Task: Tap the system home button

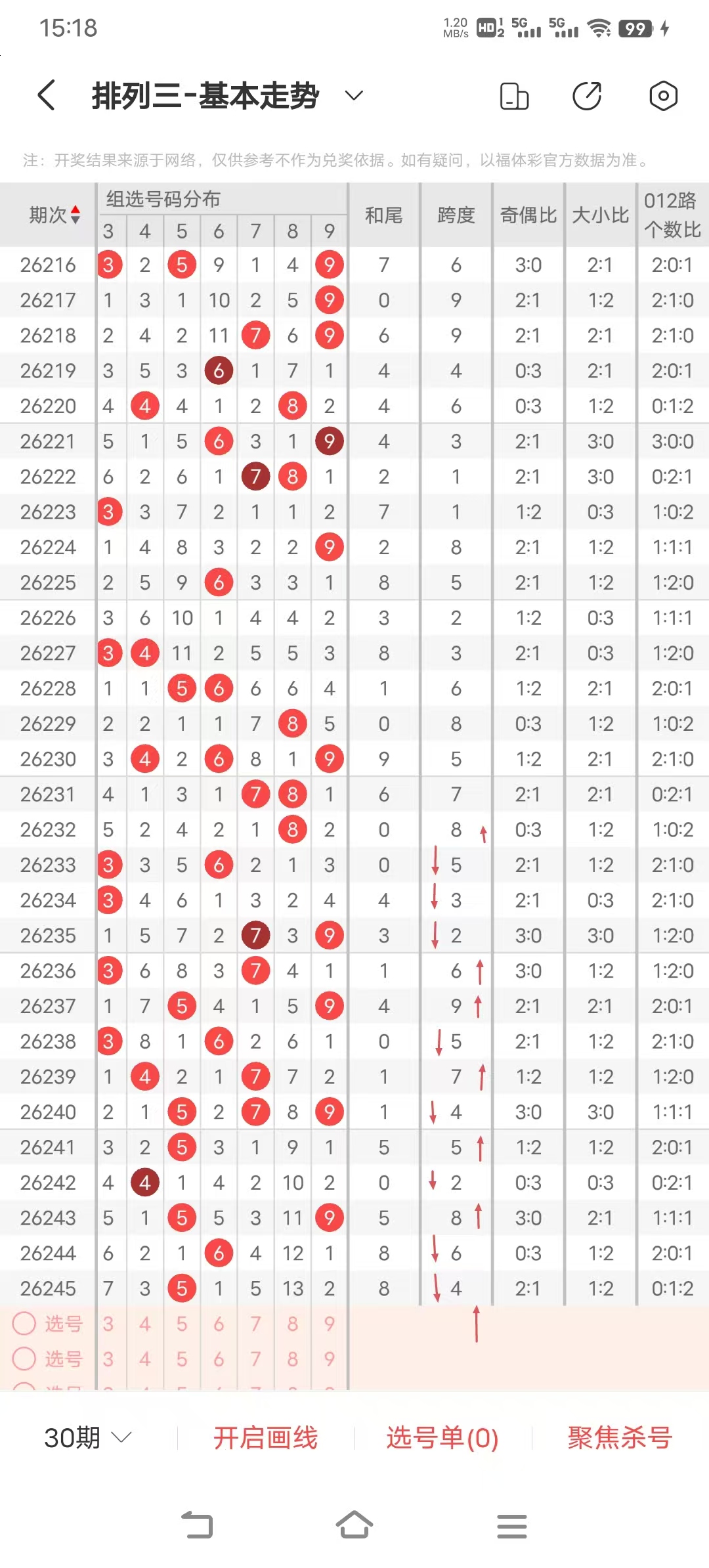Action: click(x=354, y=1525)
